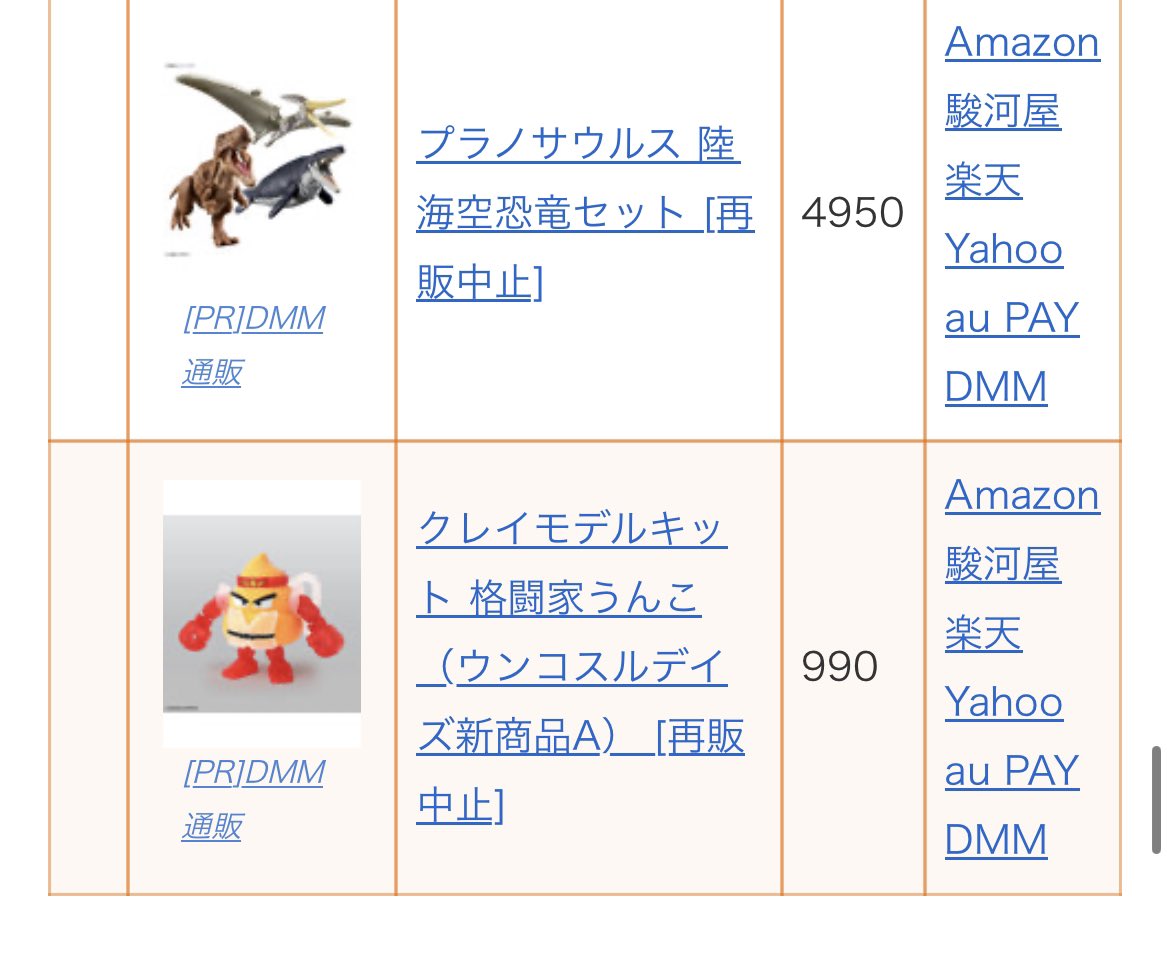Open Yahoo link for 格闘家うんこ kit

[1003, 702]
